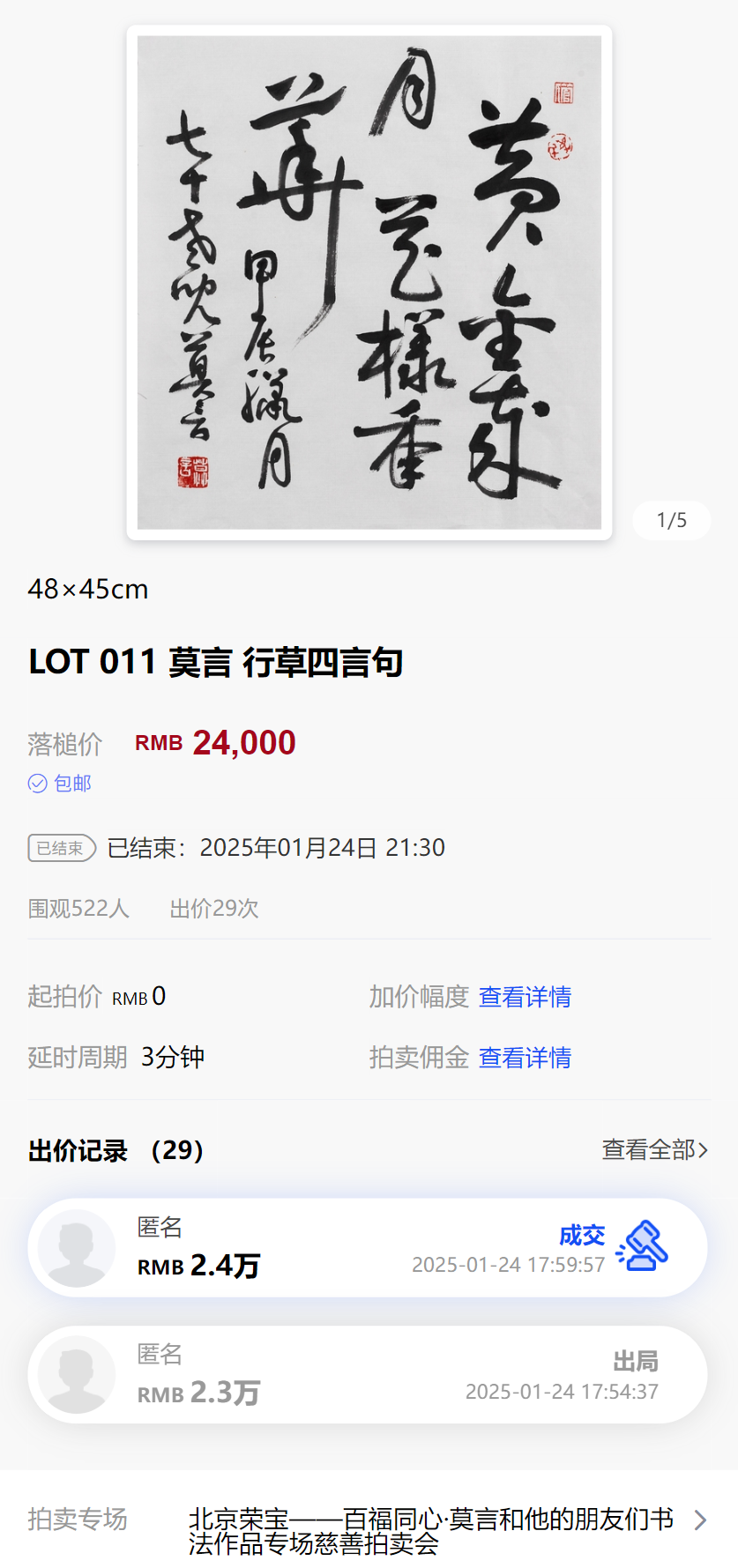This screenshot has height=1568, width=738.
Task: Open the 拍卖专场 auction session row
Action: coord(369,1520)
